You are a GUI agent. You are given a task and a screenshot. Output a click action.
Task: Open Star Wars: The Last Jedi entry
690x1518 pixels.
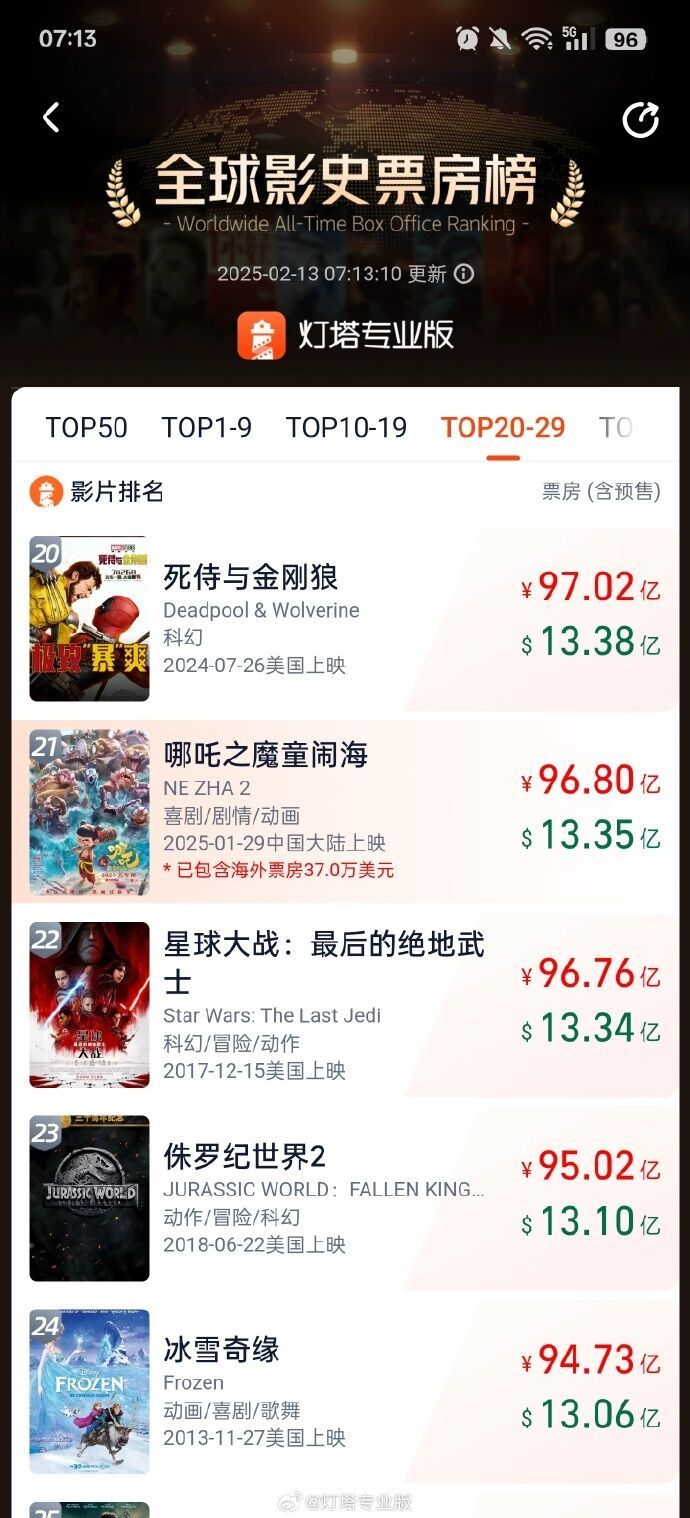tap(345, 1005)
